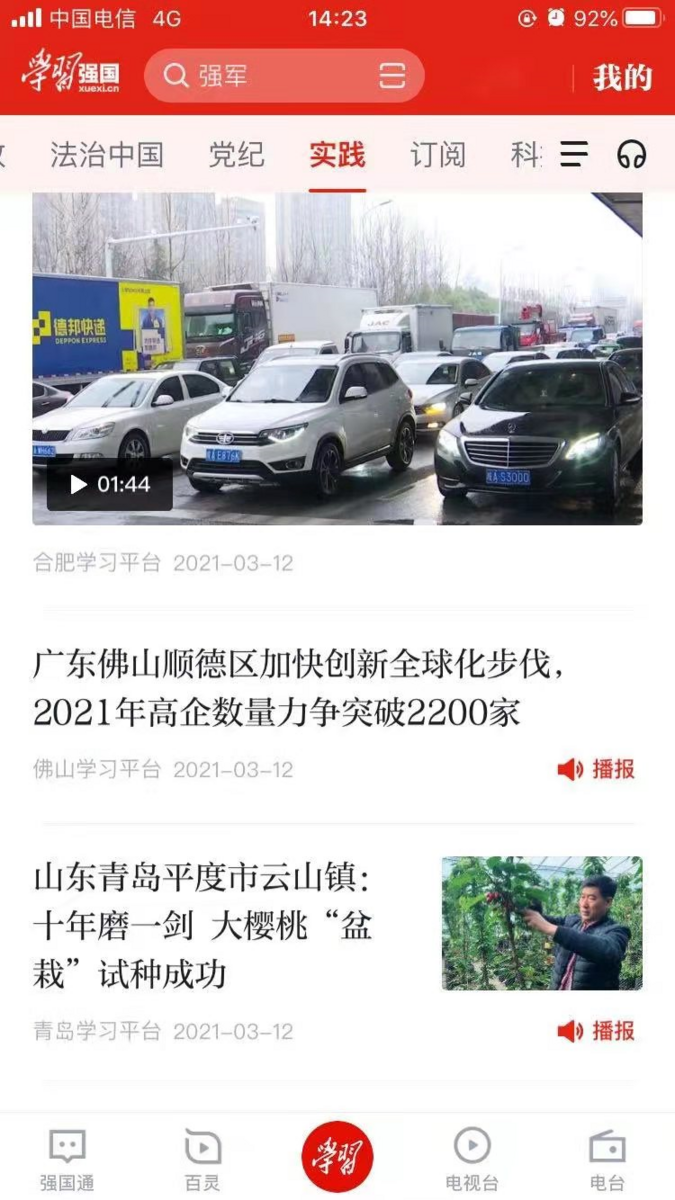The image size is (675, 1200).
Task: Switch to the 电视台 tab
Action: [x=472, y=1160]
